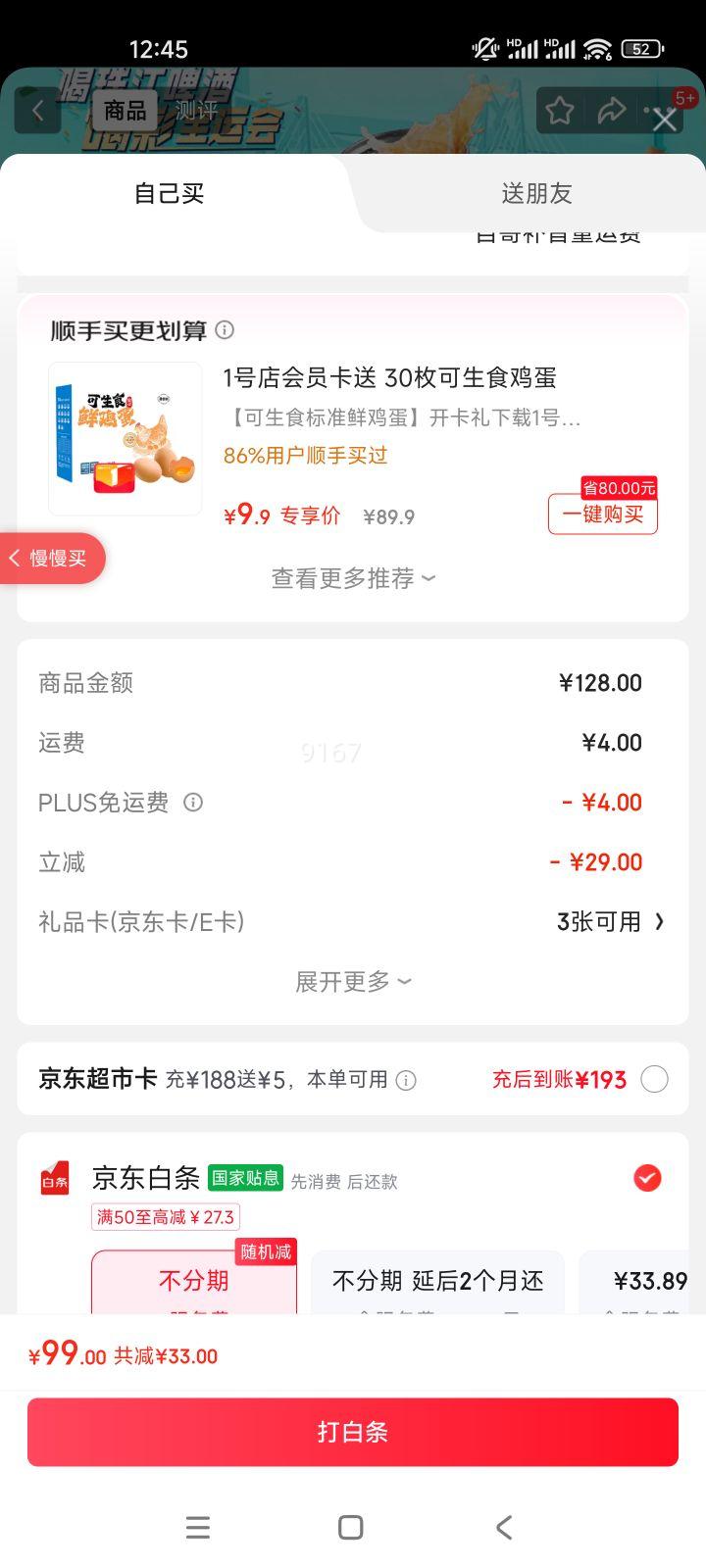Click the back arrow at top left

[37, 110]
